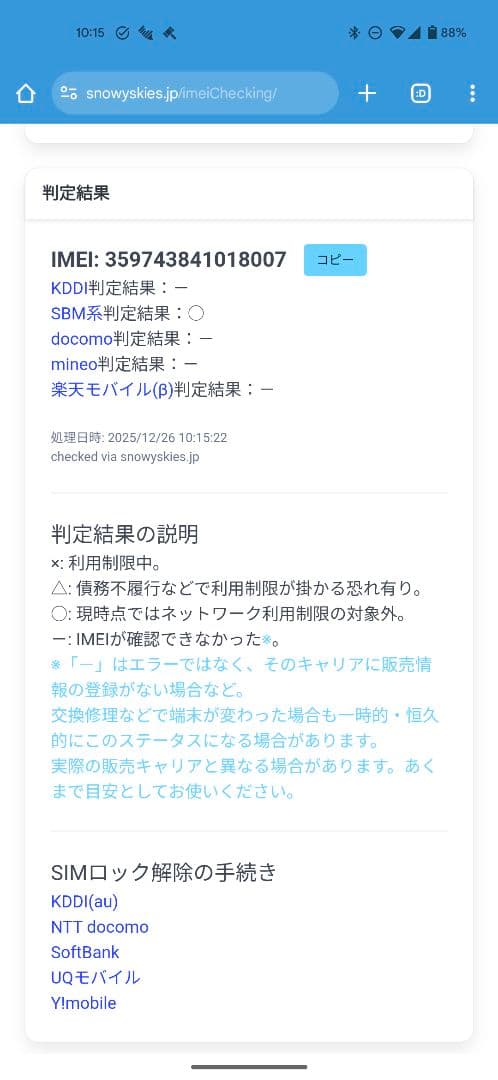Open a new browser tab
This screenshot has height=1080, width=498.
[367, 93]
